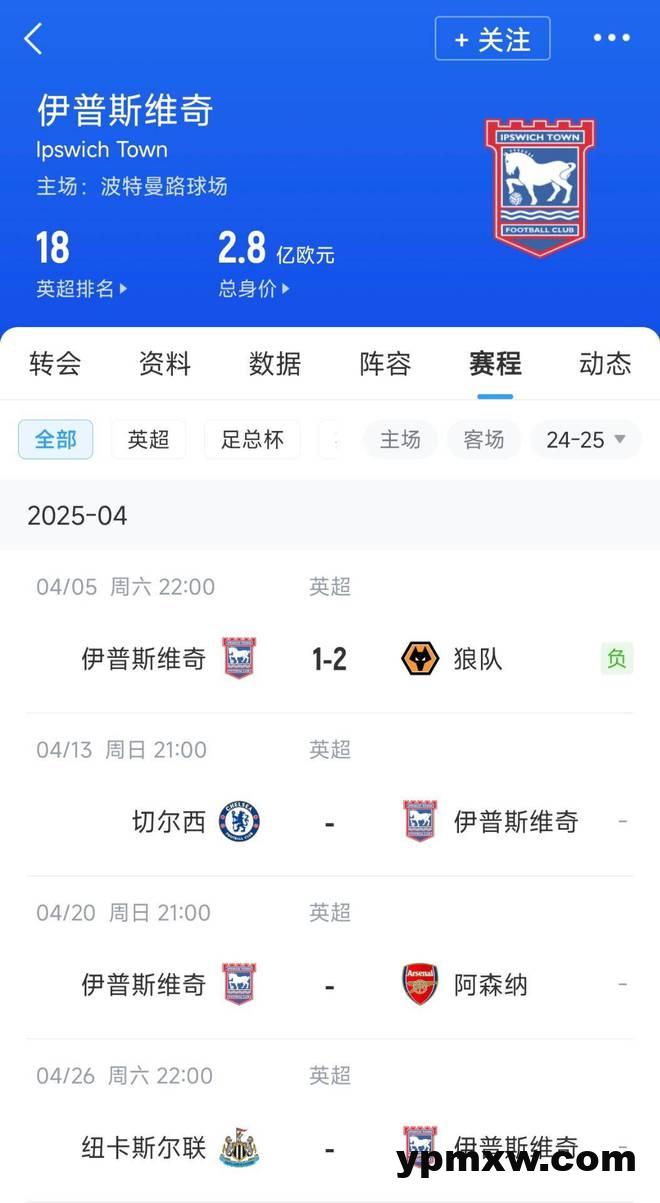Switch to the 动态 tab
The width and height of the screenshot is (660, 1203).
[605, 363]
